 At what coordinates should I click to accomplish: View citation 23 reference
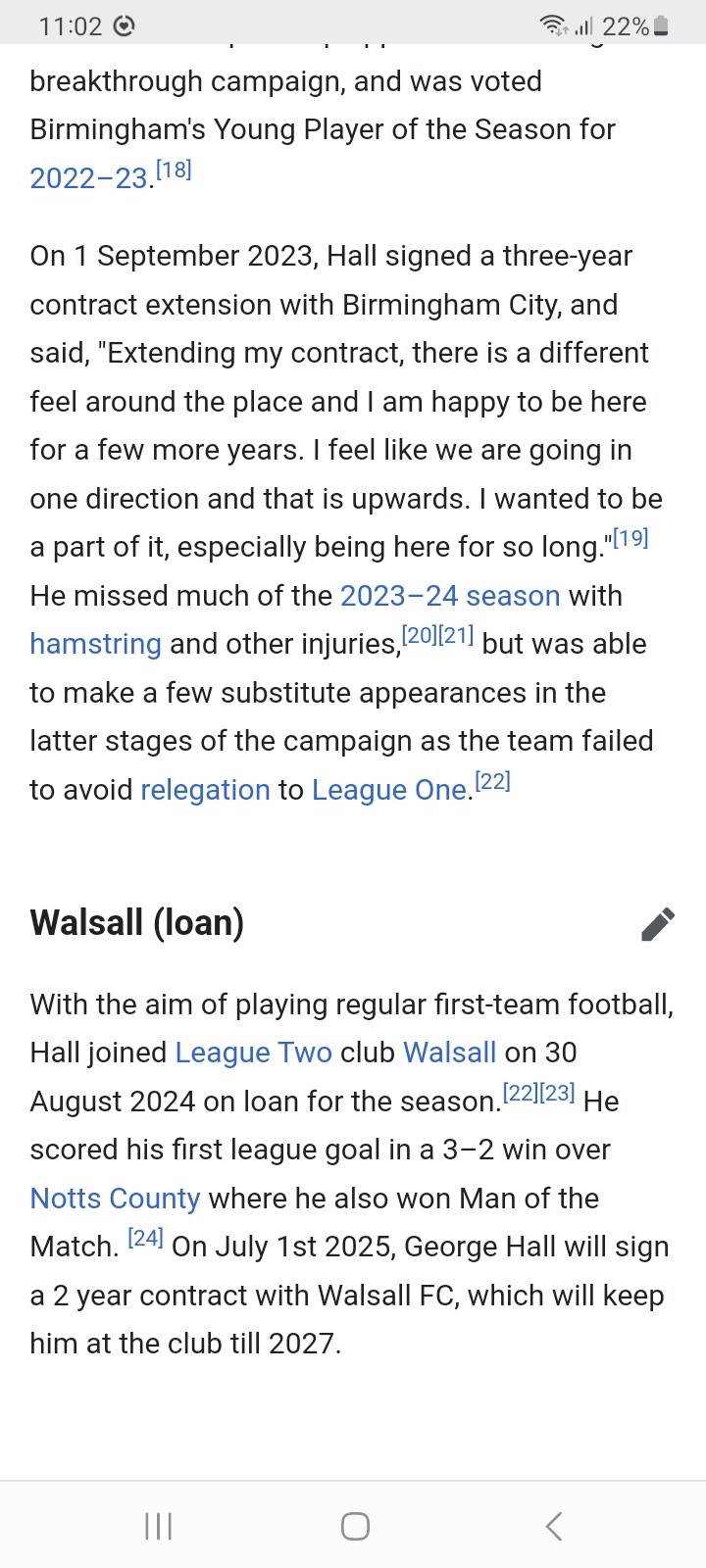pos(557,1093)
